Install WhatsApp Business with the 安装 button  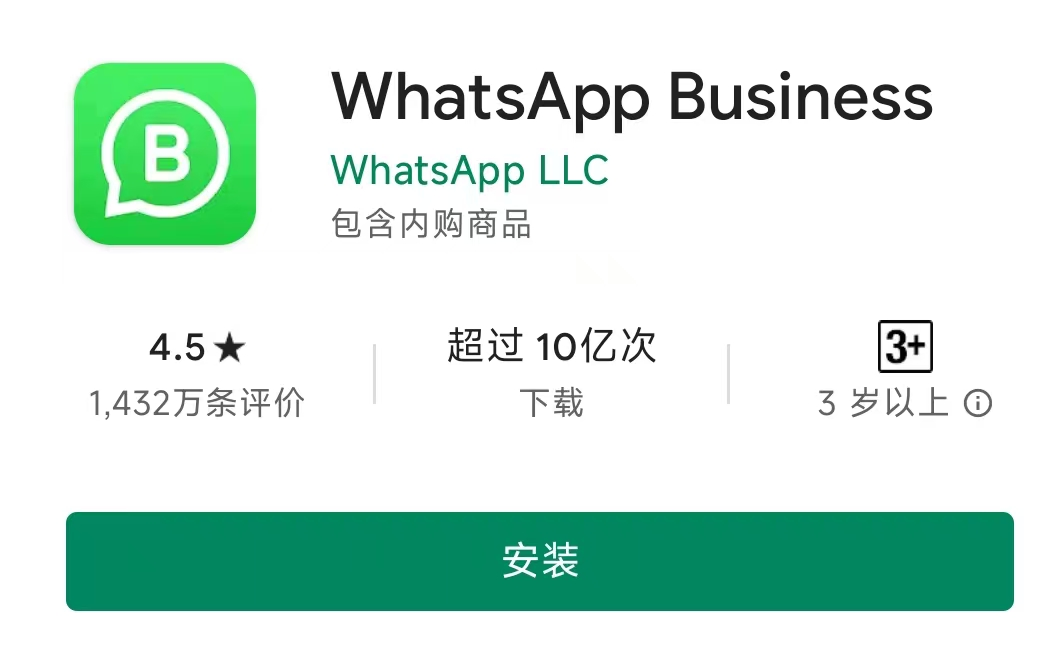coord(539,561)
